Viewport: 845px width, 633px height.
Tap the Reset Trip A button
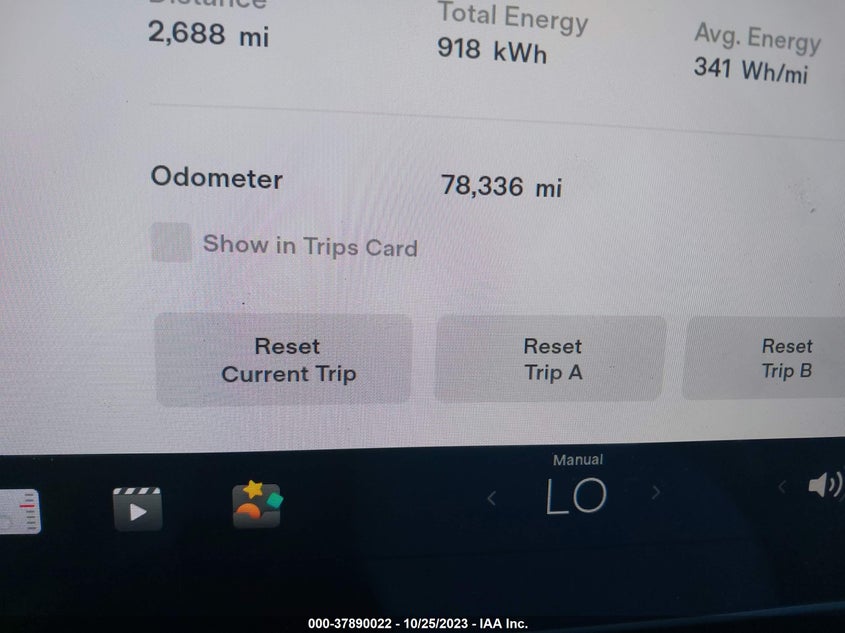[x=551, y=359]
